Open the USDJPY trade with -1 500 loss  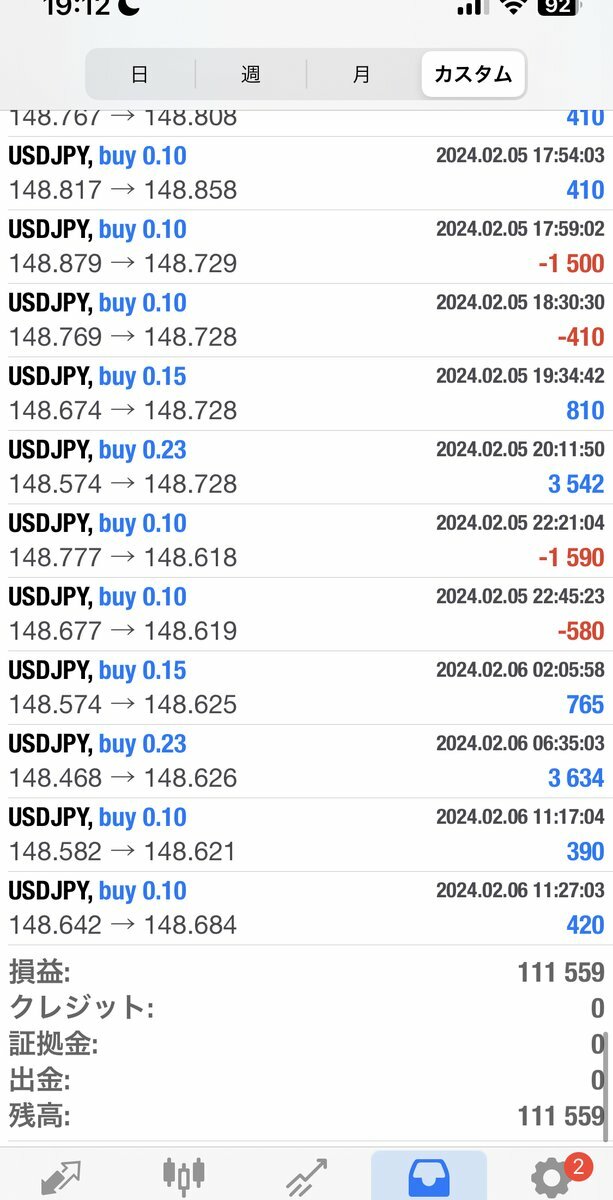[306, 247]
